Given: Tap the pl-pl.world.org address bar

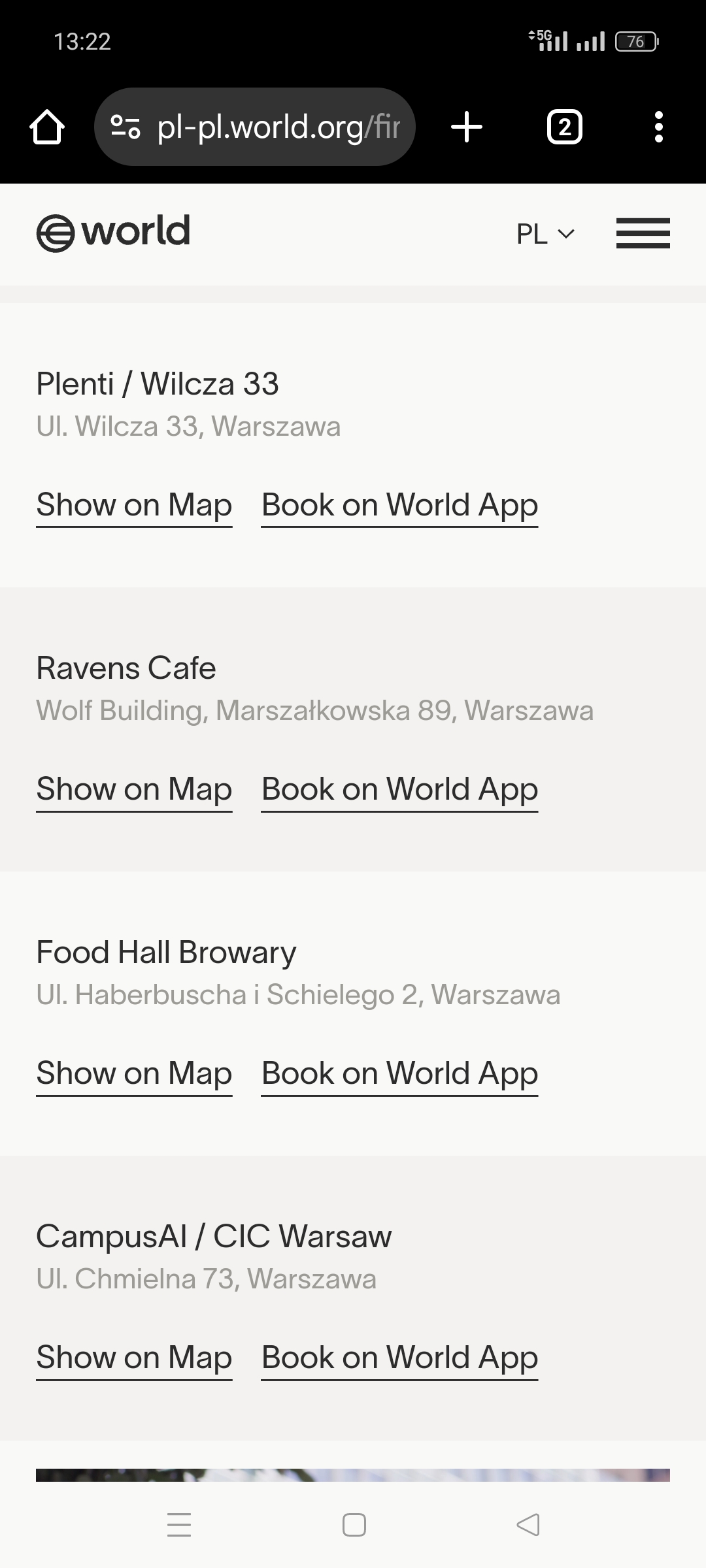Looking at the screenshot, I should (x=255, y=127).
